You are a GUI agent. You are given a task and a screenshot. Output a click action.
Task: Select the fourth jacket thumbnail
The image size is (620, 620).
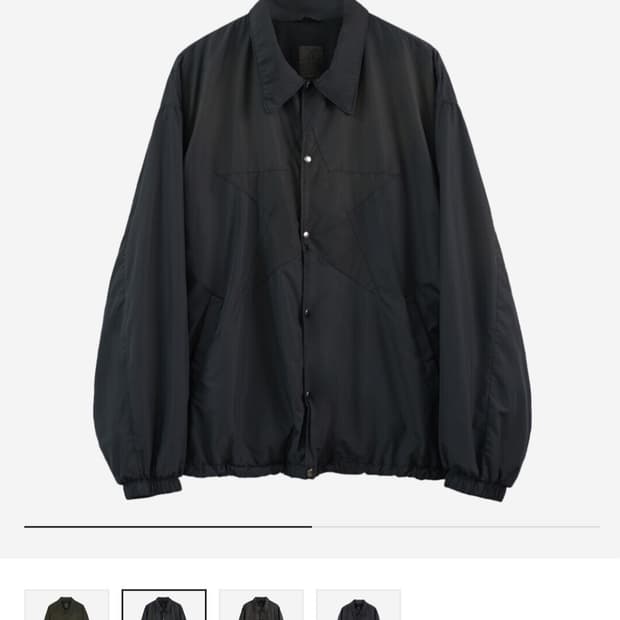(358, 606)
